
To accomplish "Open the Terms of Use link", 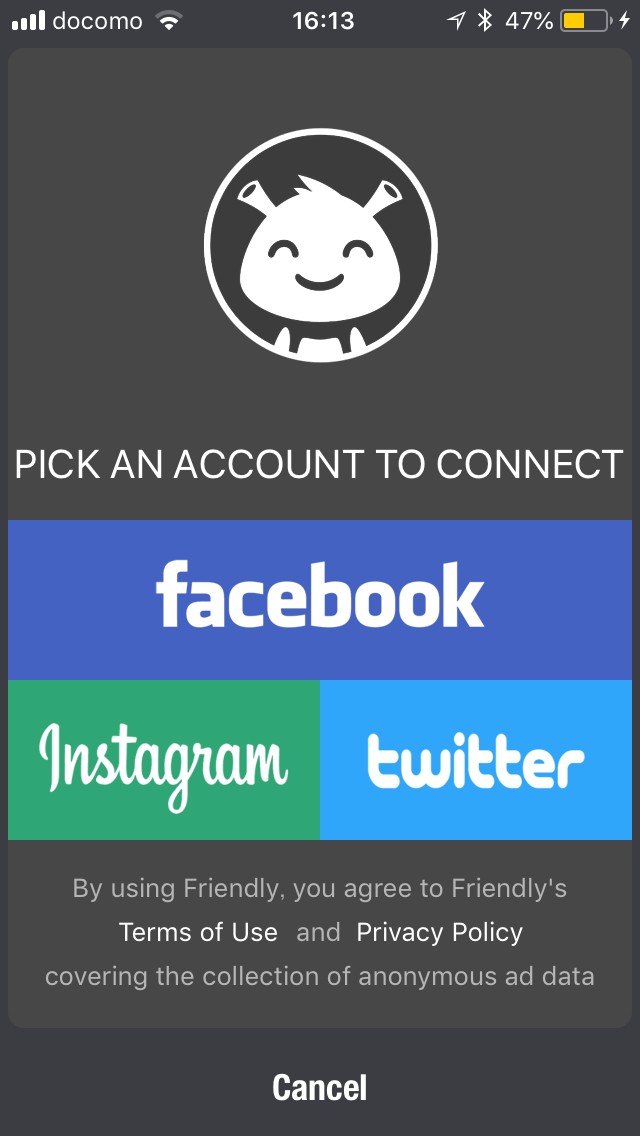I will [x=198, y=932].
